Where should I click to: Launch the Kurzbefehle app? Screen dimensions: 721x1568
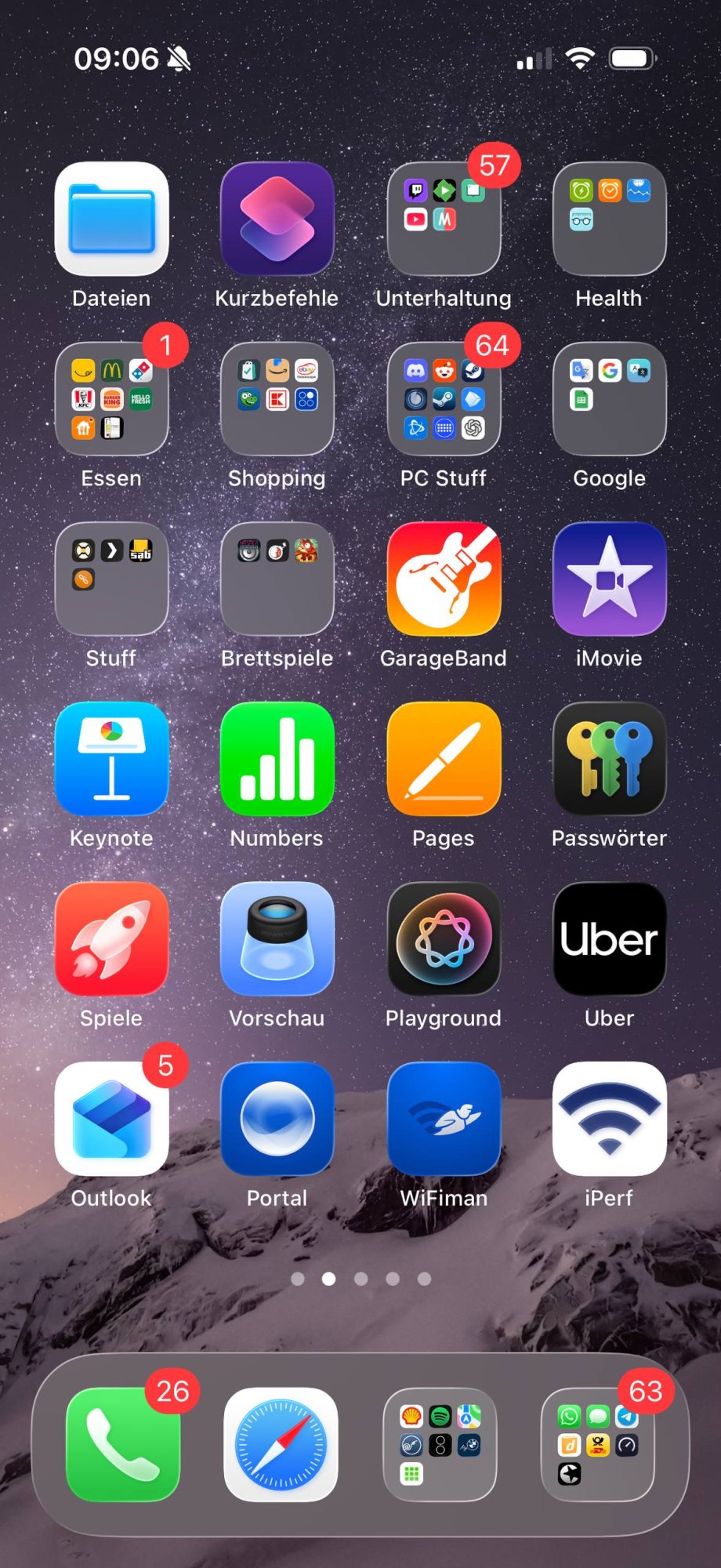tap(277, 219)
